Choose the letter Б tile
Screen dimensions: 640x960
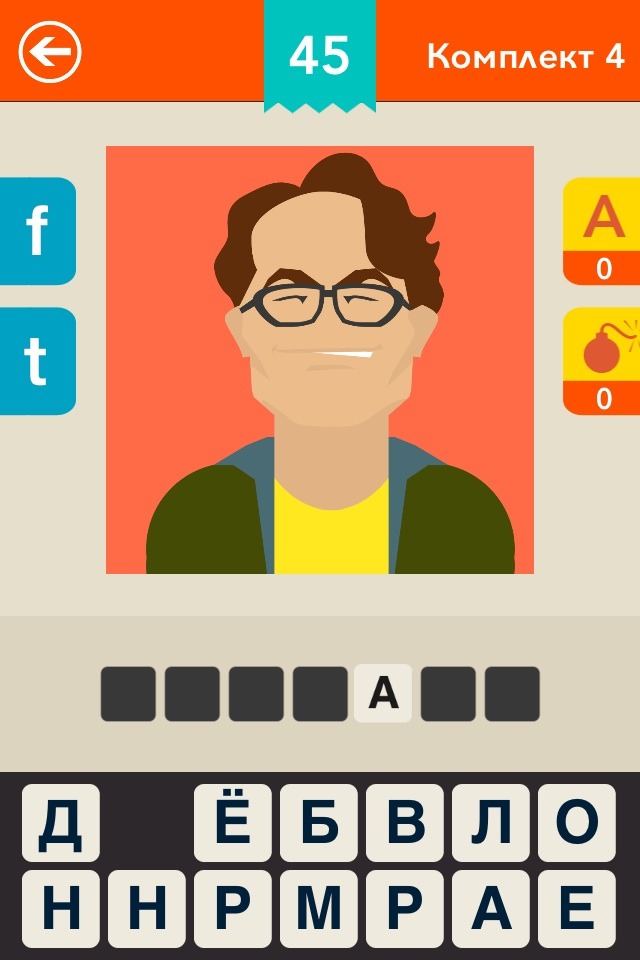(x=319, y=823)
